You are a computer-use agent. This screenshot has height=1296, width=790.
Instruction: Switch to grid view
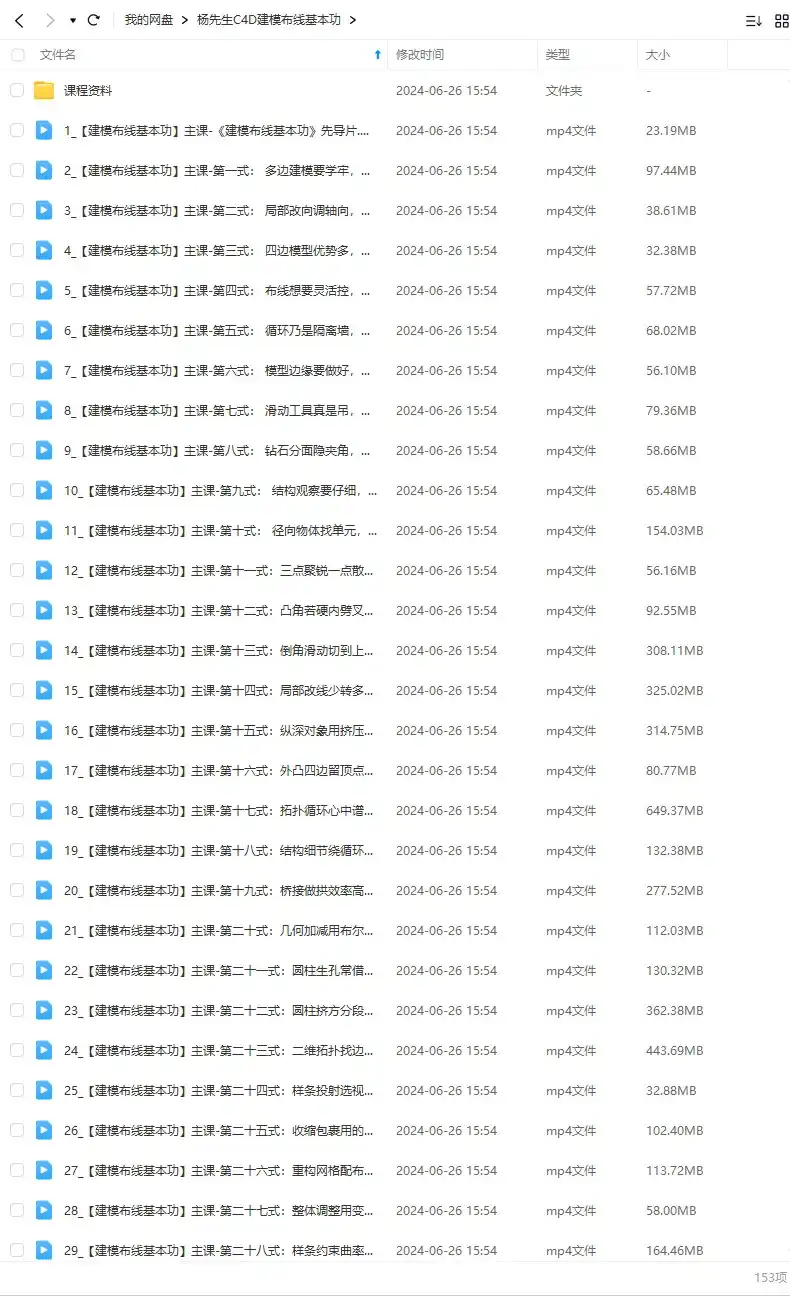(781, 20)
